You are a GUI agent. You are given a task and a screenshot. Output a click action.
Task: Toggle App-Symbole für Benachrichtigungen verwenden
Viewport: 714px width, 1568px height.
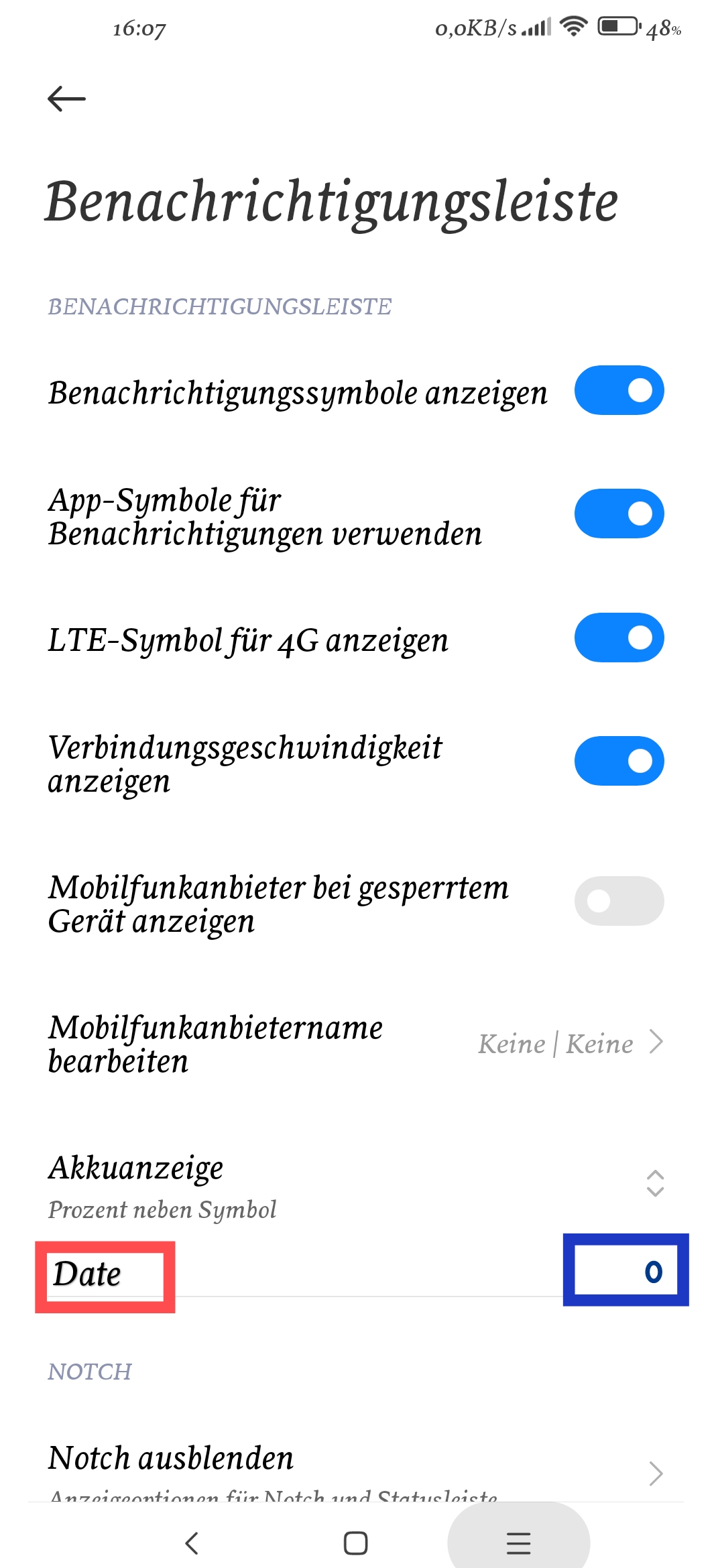tap(619, 514)
